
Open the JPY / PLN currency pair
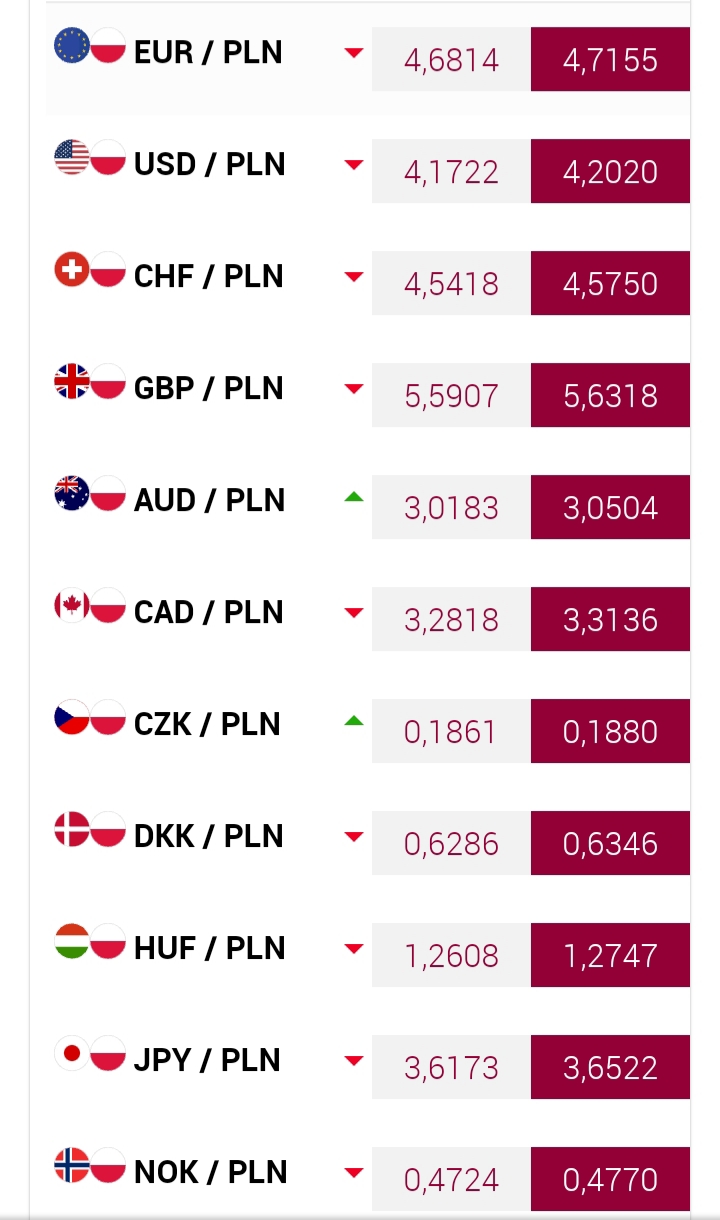[207, 1061]
